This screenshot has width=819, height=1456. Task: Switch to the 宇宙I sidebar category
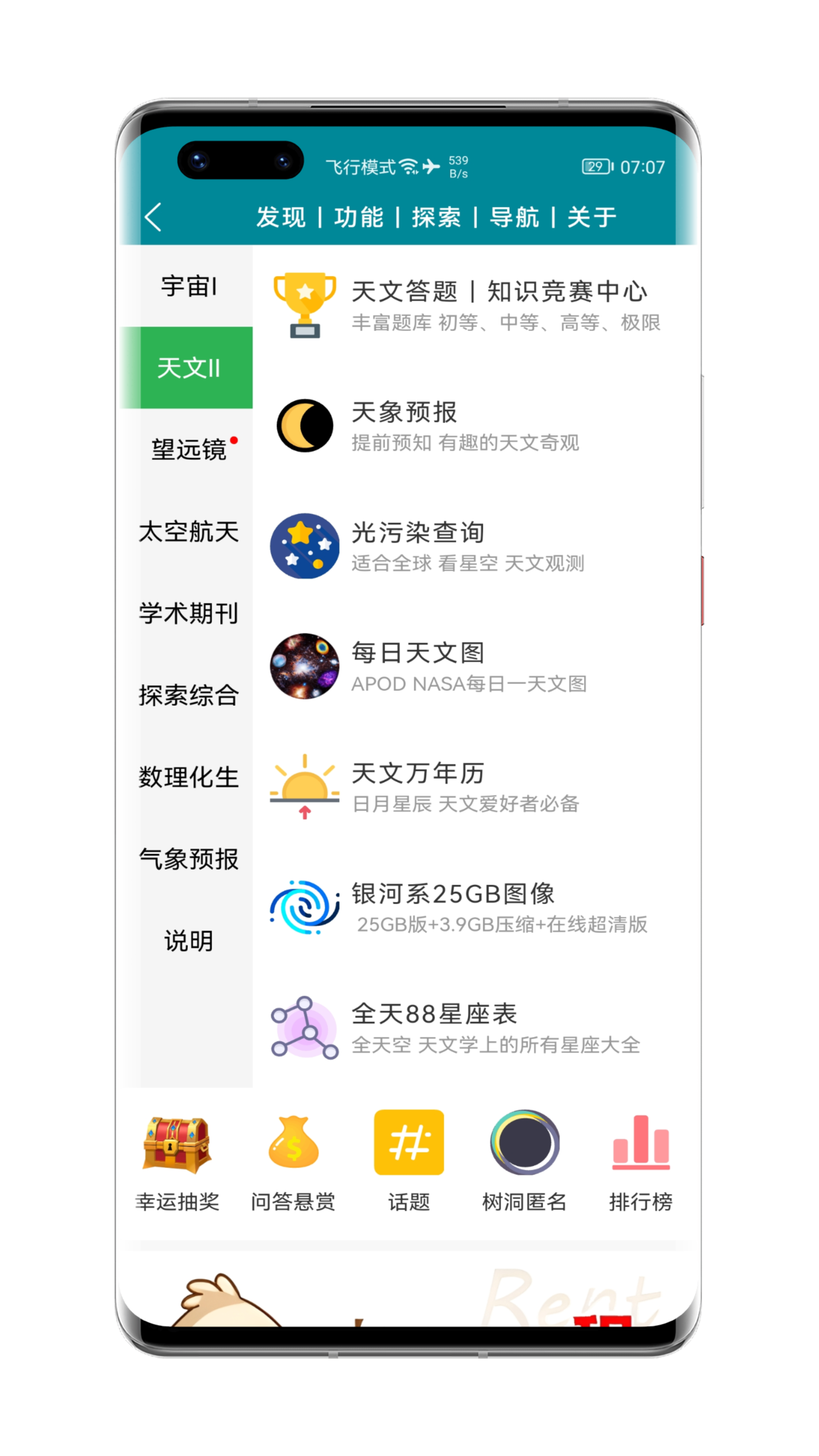[x=189, y=286]
